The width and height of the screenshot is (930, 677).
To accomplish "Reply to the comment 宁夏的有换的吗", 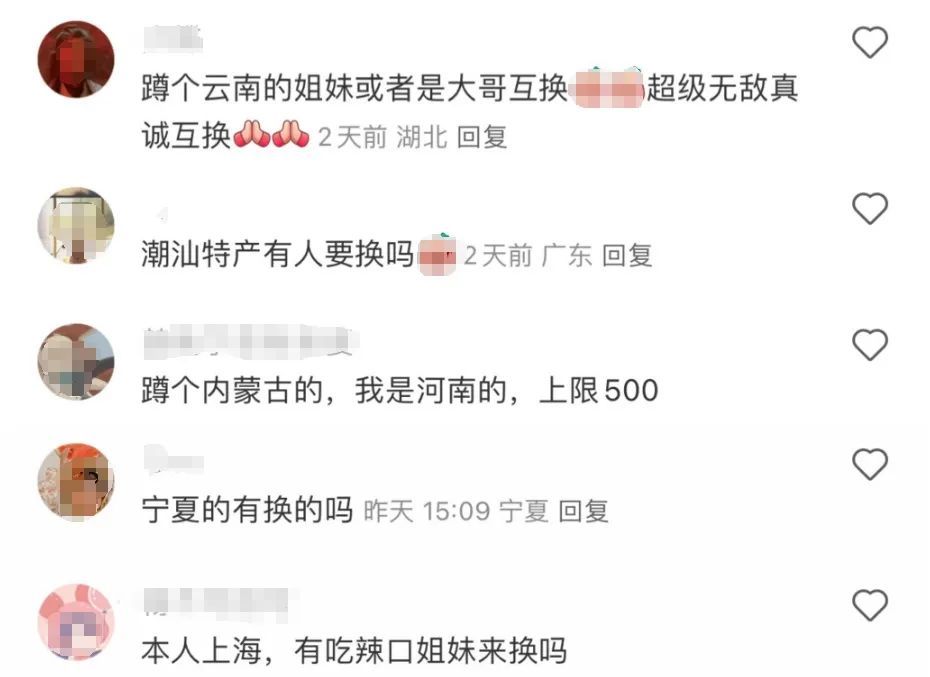I will pyautogui.click(x=583, y=511).
